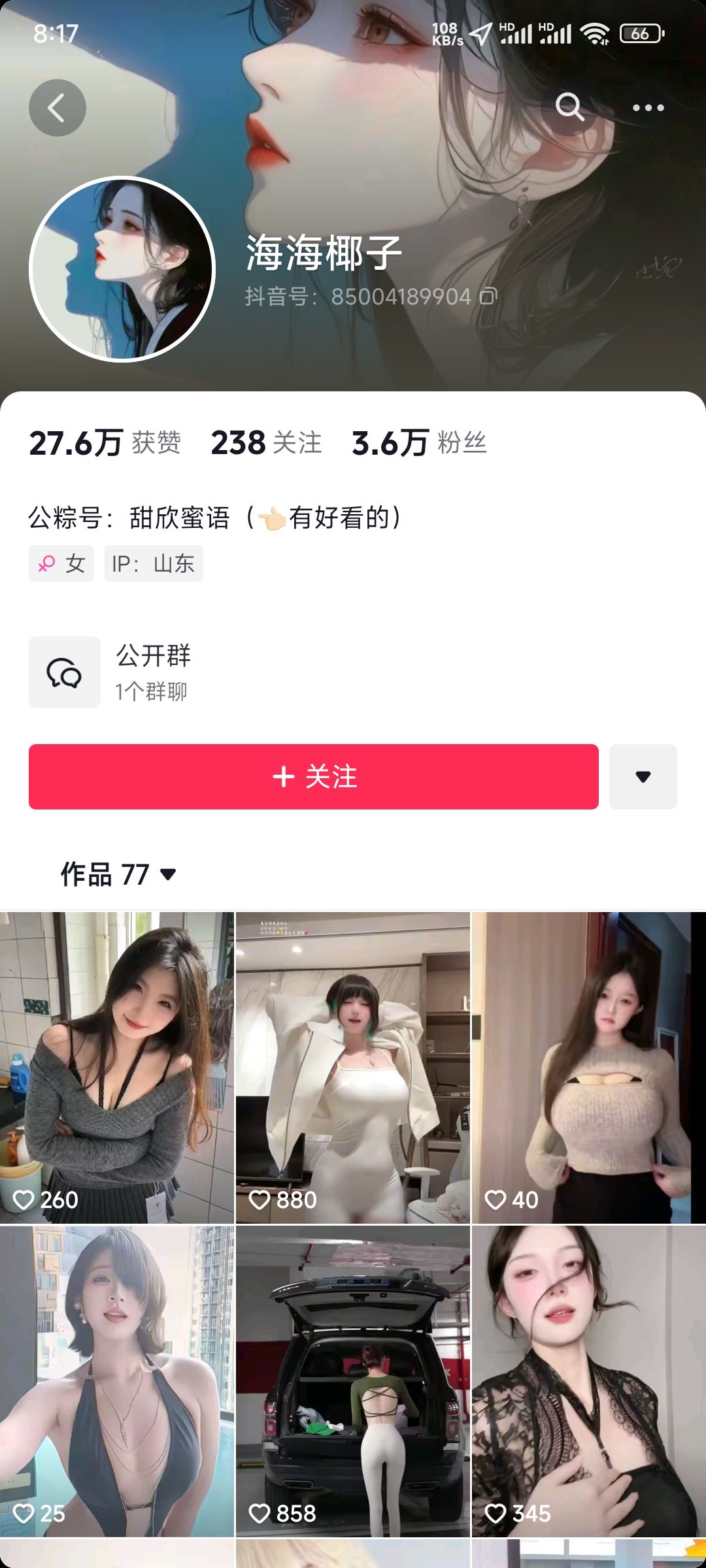The image size is (706, 1568).
Task: Open search on this profile
Action: pos(569,107)
